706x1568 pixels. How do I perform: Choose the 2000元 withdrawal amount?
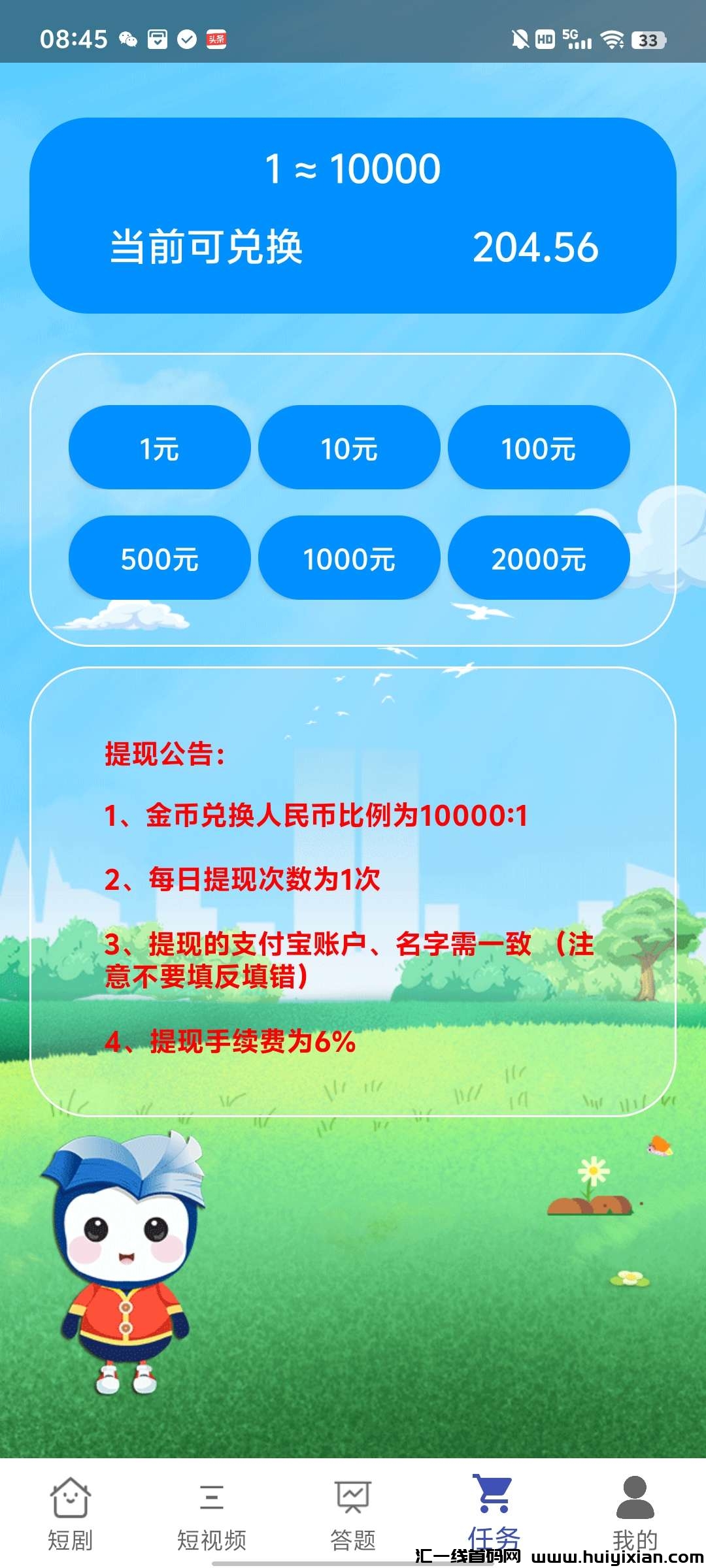[x=539, y=559]
